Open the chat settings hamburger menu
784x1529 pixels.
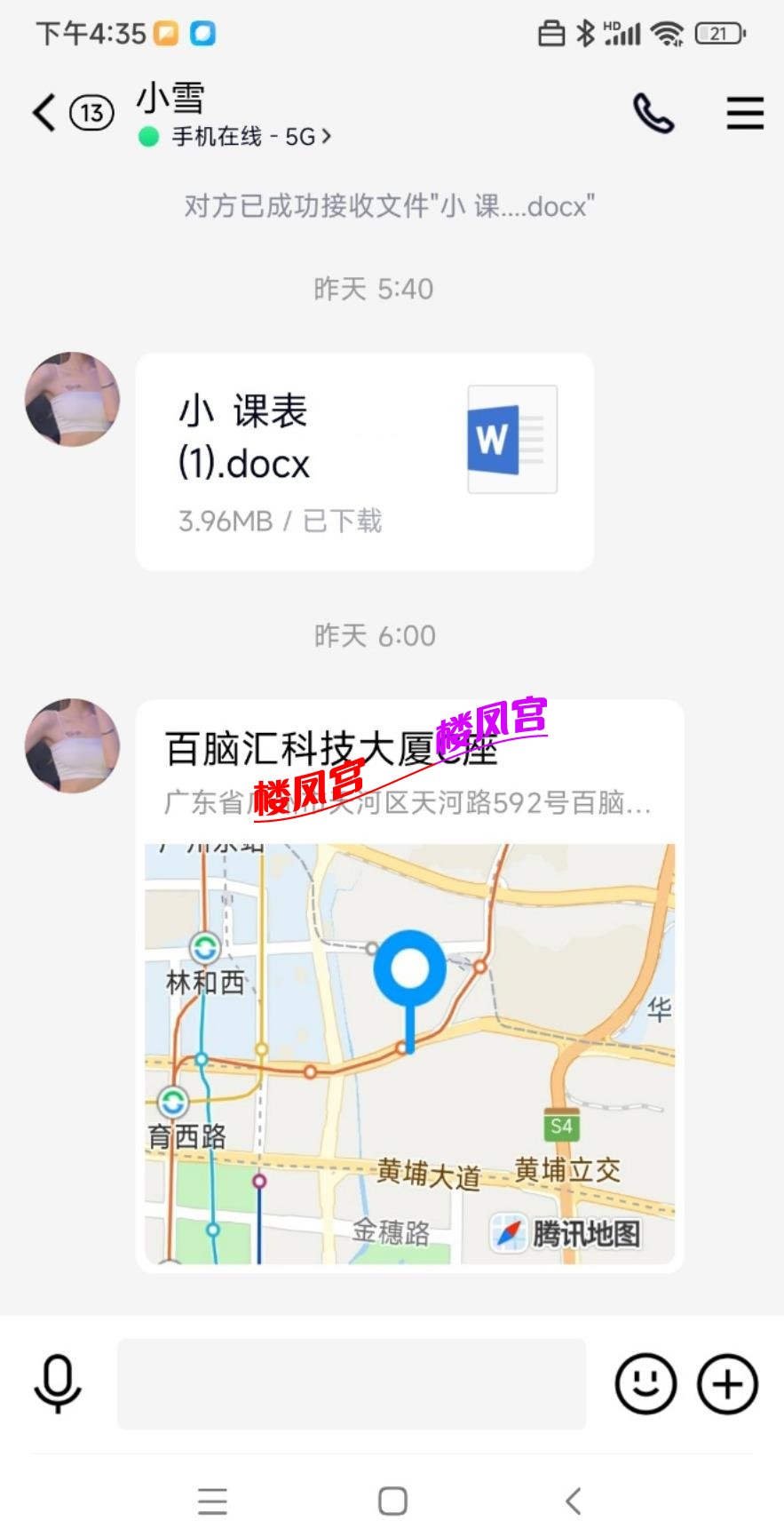(x=745, y=113)
